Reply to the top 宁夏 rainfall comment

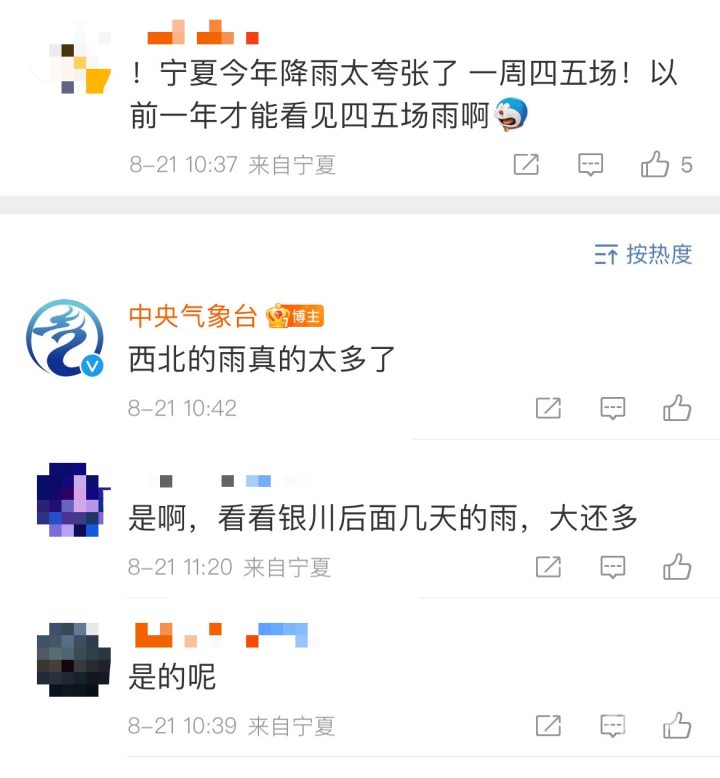point(591,165)
